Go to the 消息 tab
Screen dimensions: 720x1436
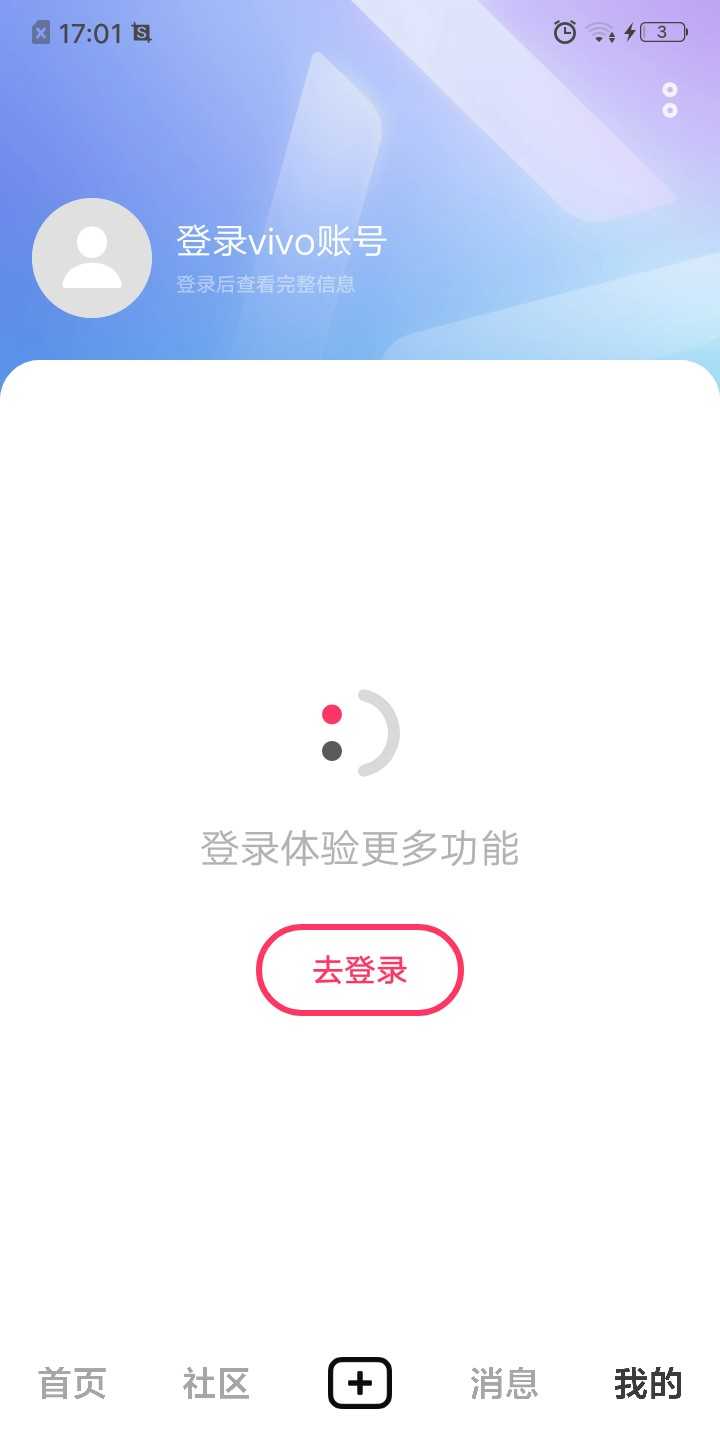tap(504, 1384)
